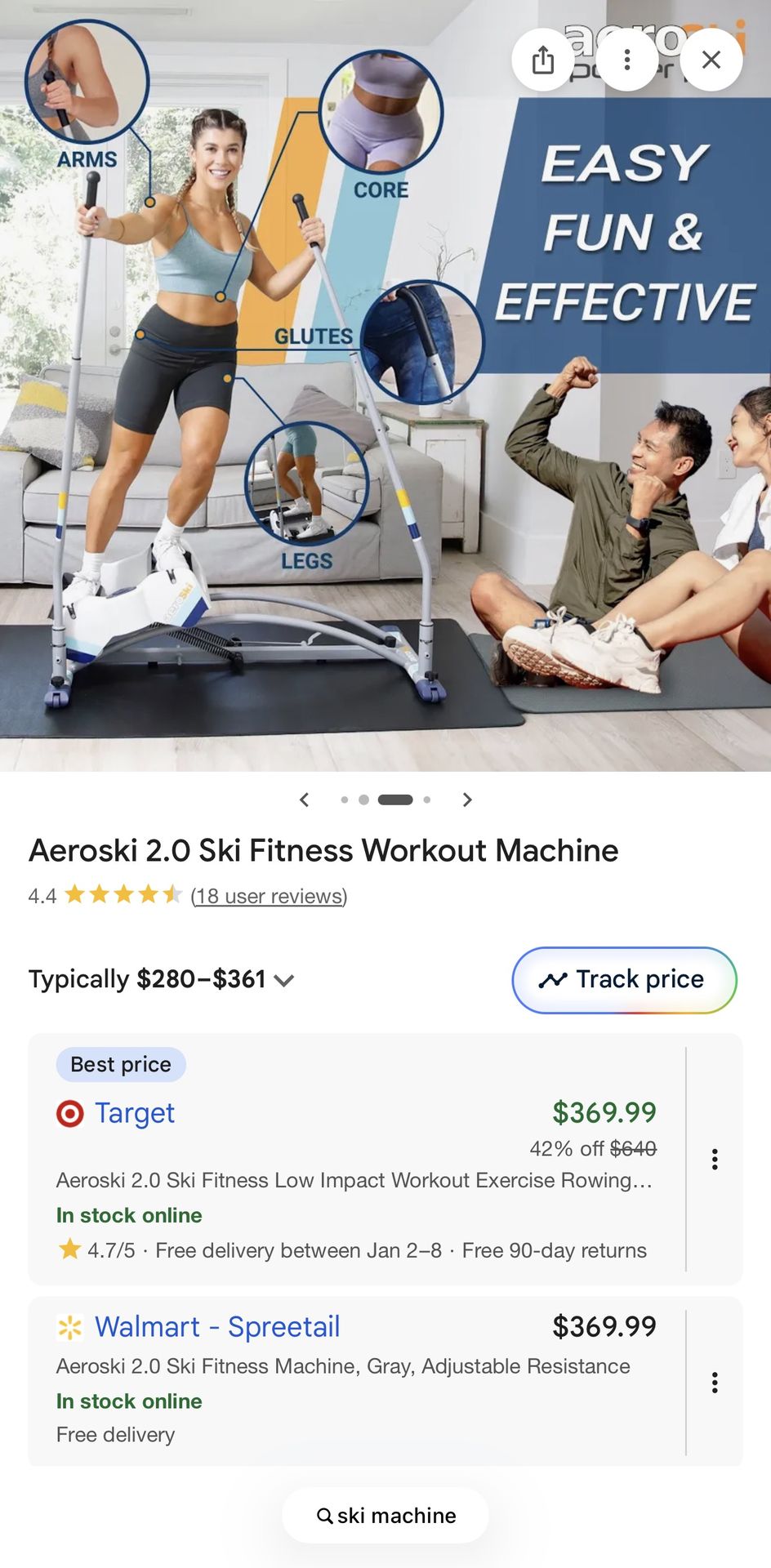This screenshot has width=771, height=1568.
Task: Tap the ski machine search chip
Action: point(385,1516)
